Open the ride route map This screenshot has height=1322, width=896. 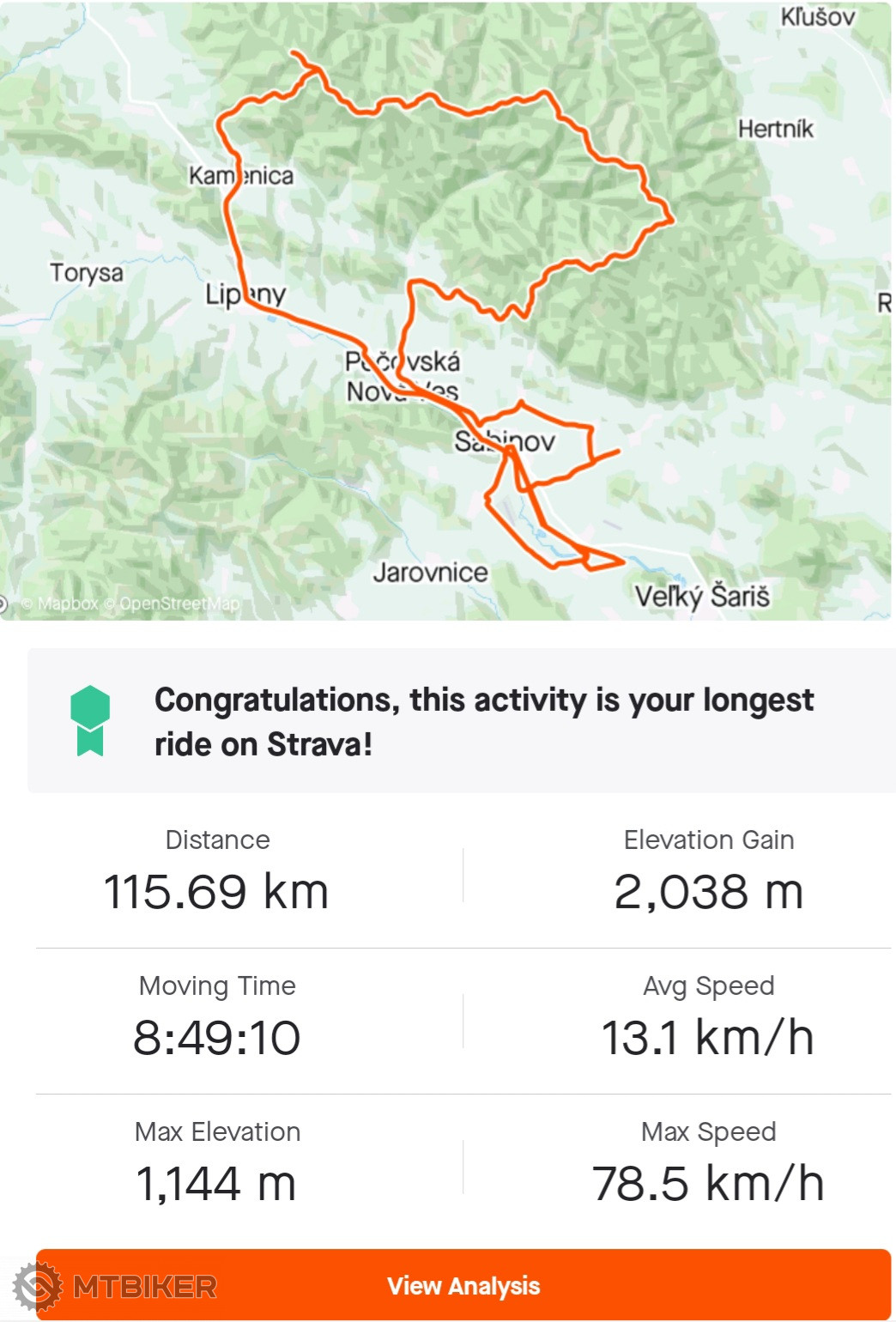(446, 309)
